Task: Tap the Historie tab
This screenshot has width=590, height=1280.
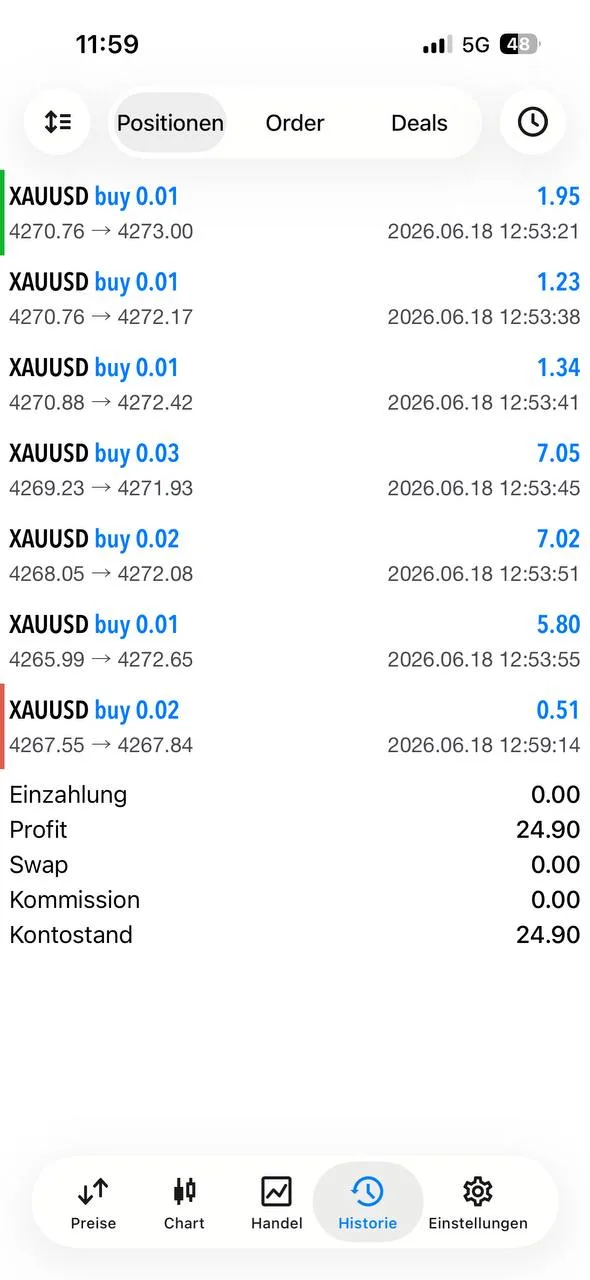Action: pyautogui.click(x=368, y=1203)
